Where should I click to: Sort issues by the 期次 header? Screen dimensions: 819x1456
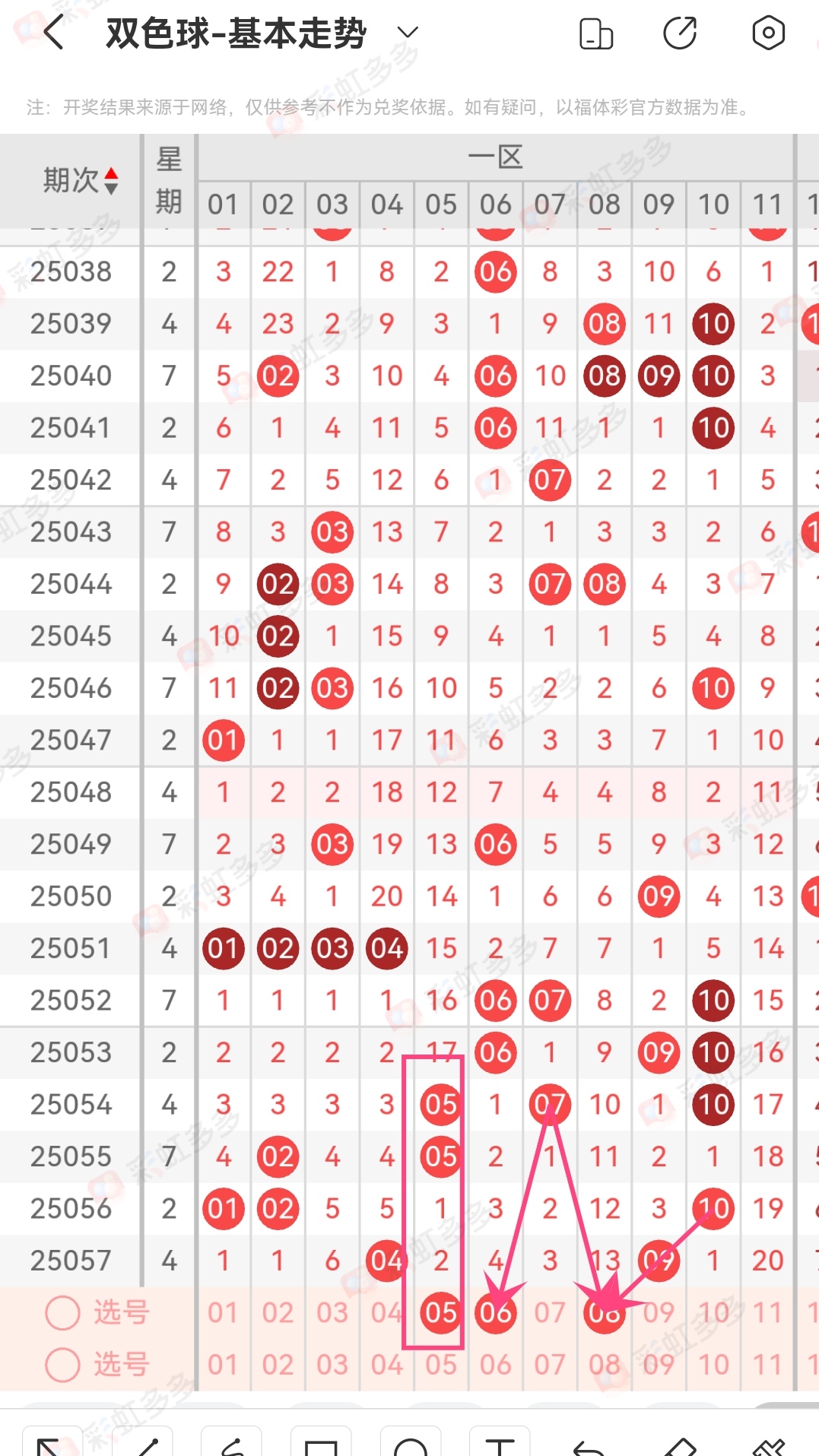81,181
